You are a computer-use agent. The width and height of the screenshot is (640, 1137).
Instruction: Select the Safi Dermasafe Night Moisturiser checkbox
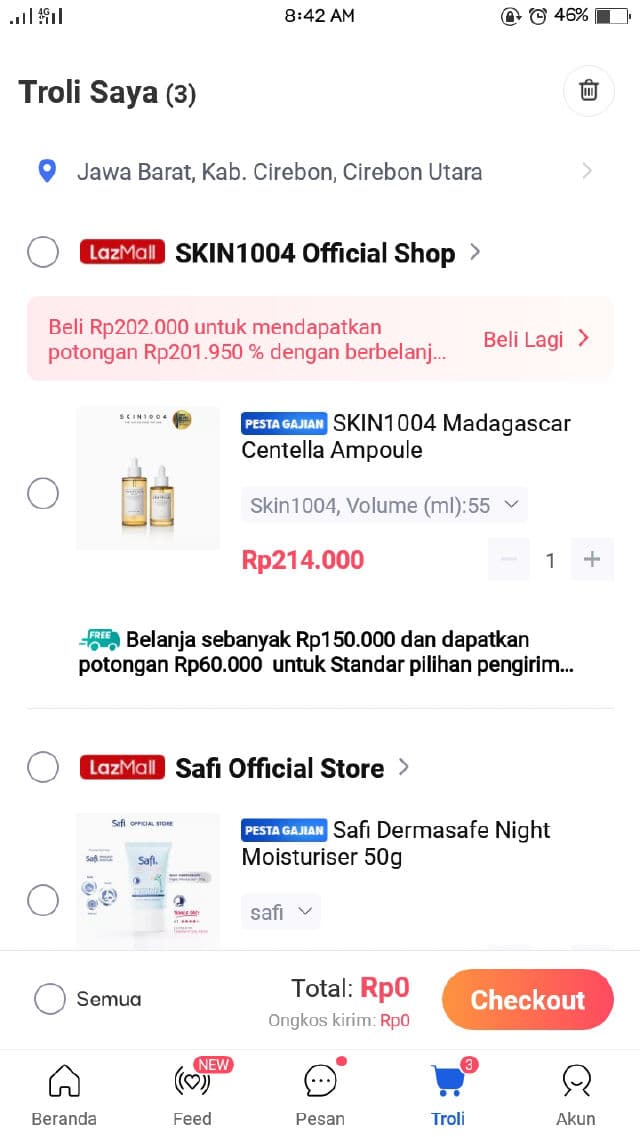click(x=43, y=900)
